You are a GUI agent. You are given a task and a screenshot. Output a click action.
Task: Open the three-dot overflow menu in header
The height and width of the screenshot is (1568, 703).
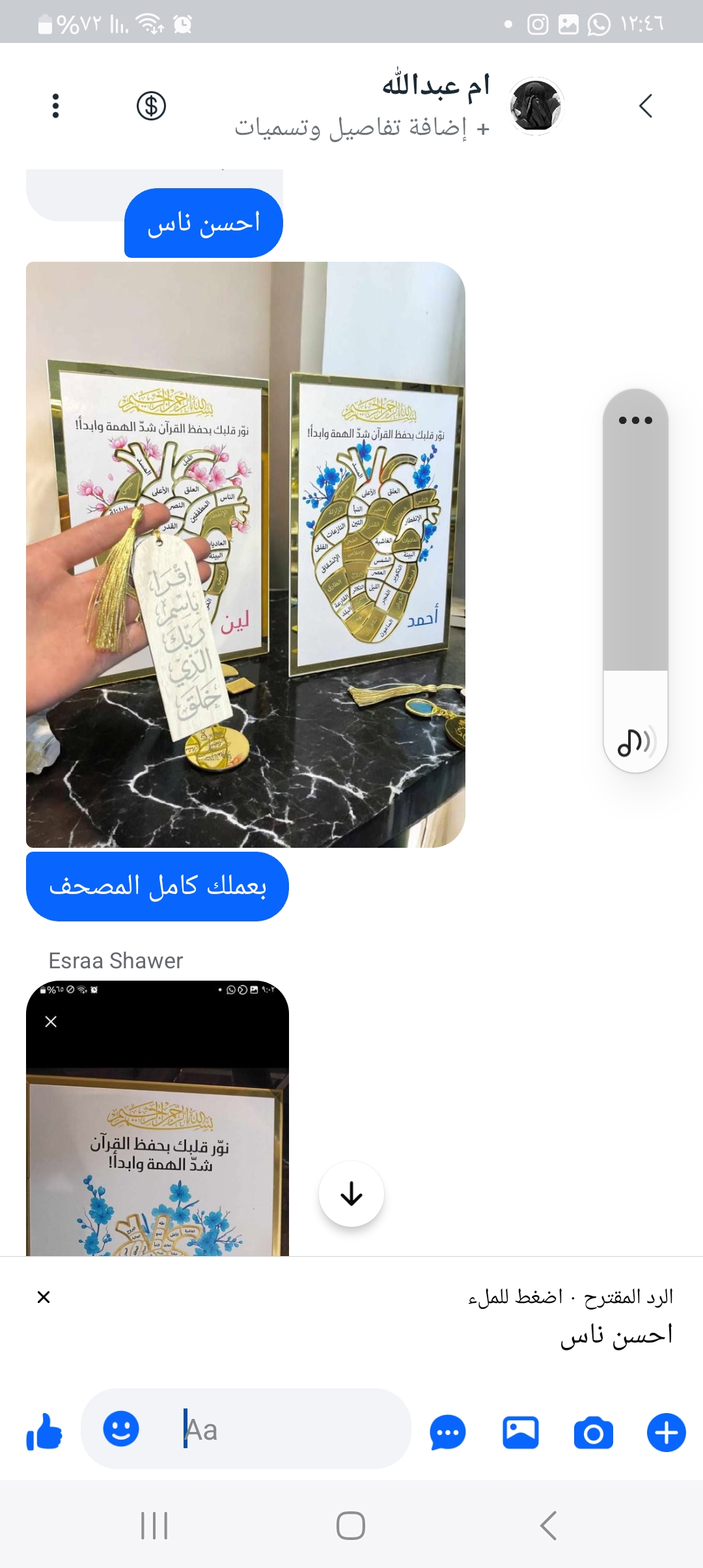click(56, 106)
